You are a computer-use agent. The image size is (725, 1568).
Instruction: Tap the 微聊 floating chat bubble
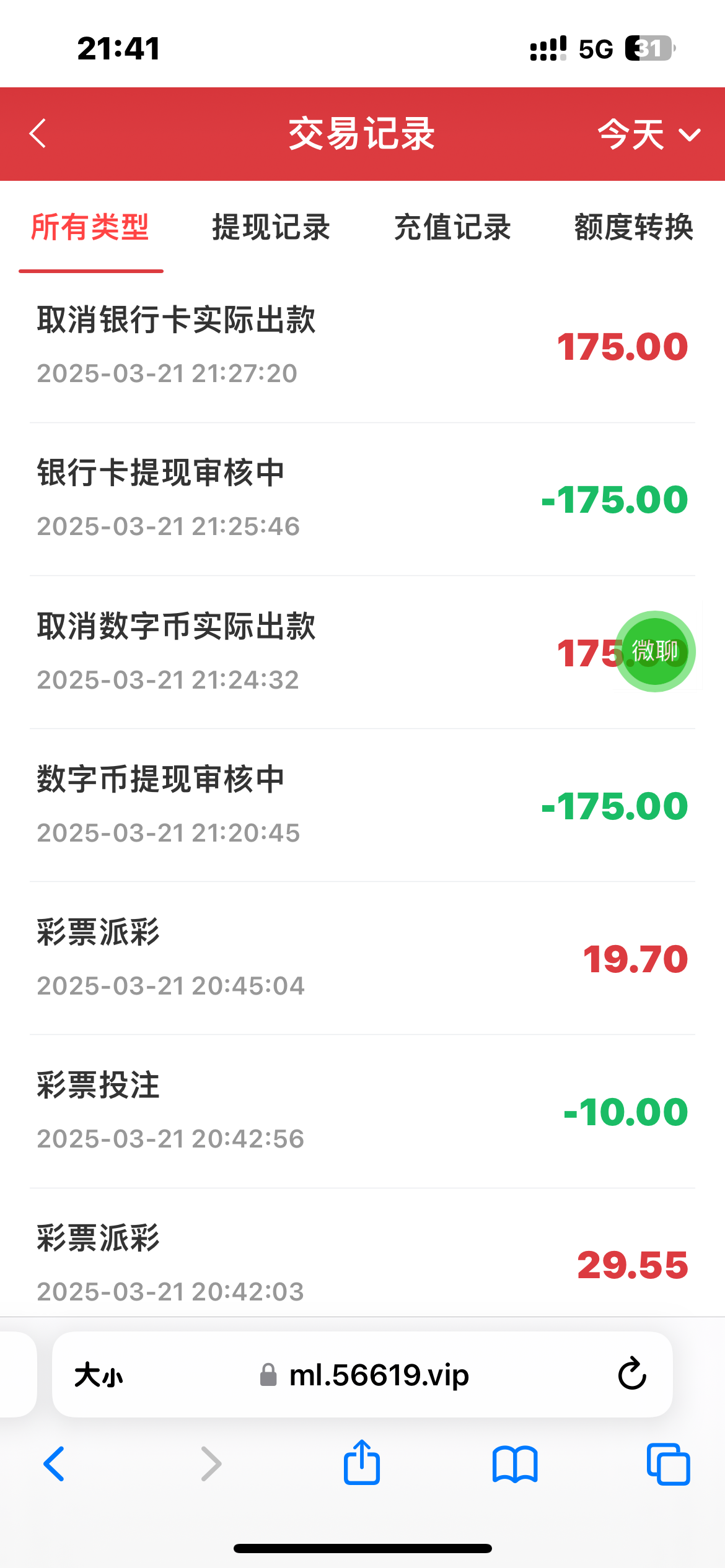[x=655, y=651]
